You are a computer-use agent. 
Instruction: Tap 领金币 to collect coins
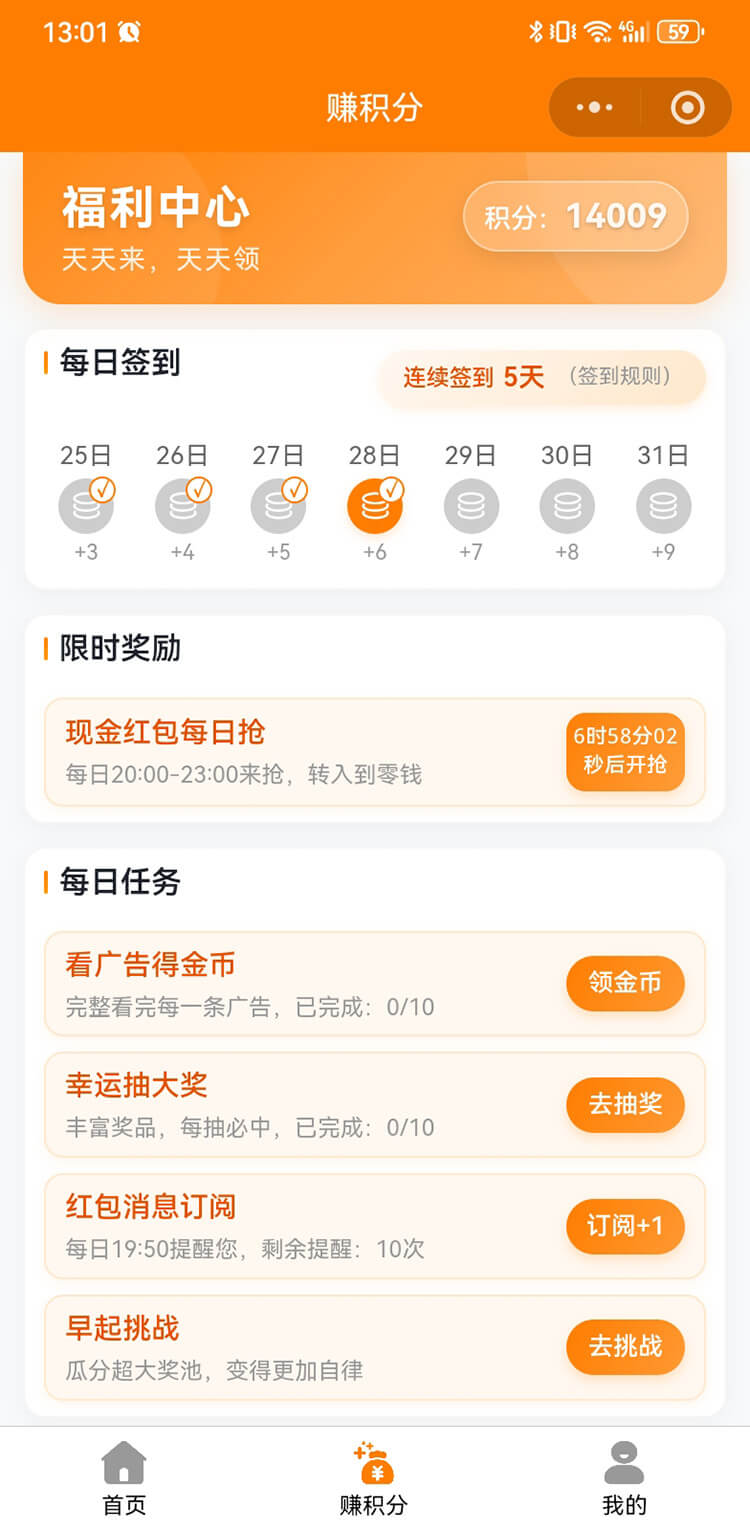[x=625, y=983]
